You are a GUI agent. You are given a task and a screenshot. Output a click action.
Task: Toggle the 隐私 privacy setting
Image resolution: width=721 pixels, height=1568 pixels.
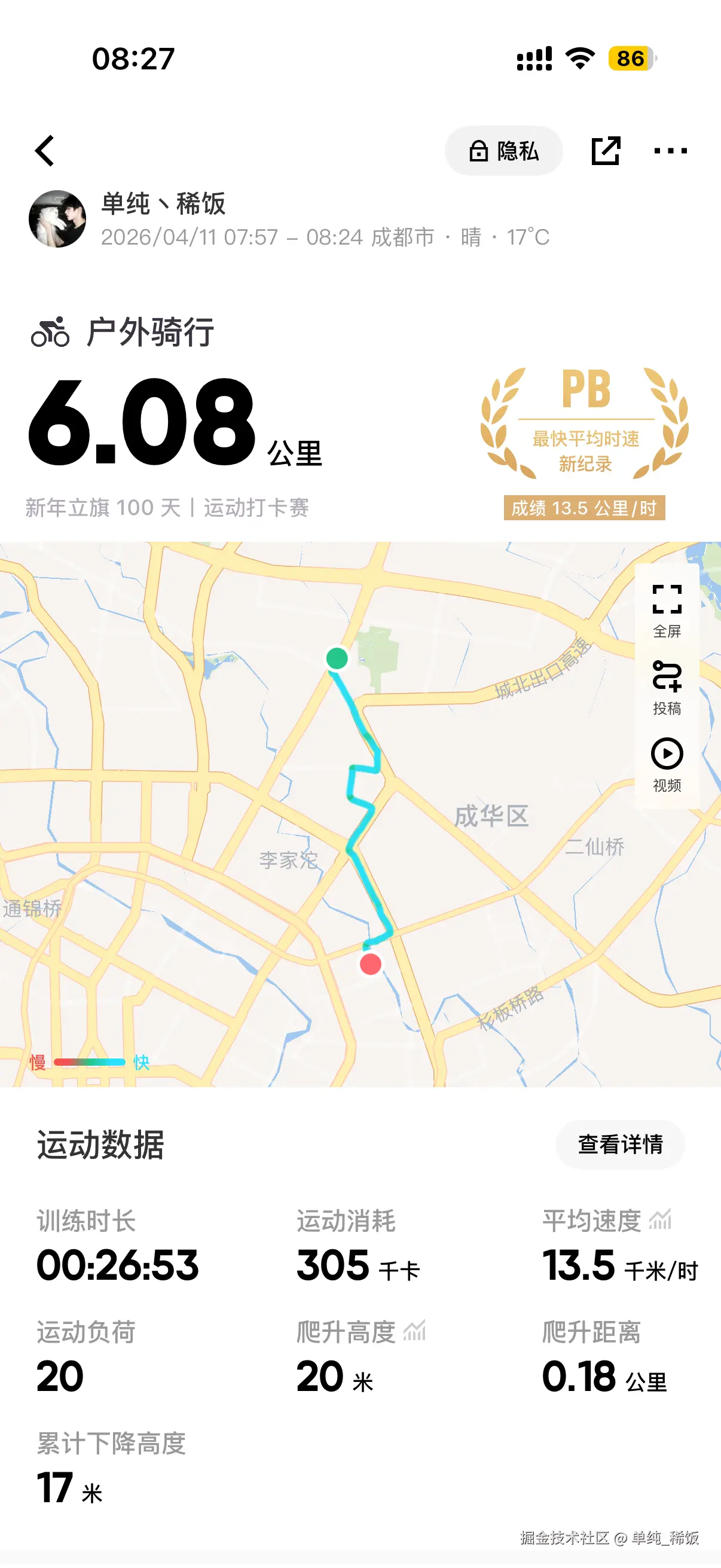pyautogui.click(x=504, y=151)
